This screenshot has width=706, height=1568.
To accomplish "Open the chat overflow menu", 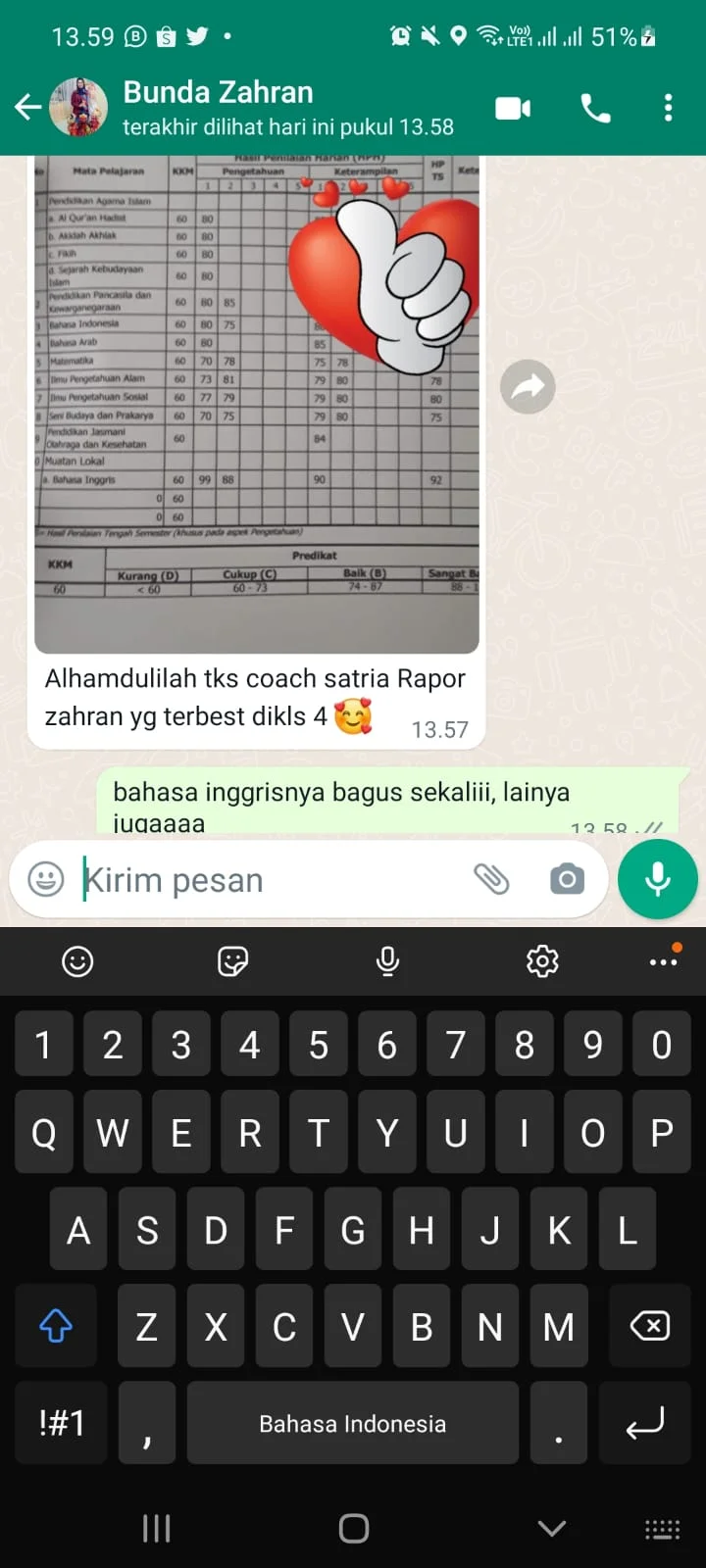I will (668, 108).
